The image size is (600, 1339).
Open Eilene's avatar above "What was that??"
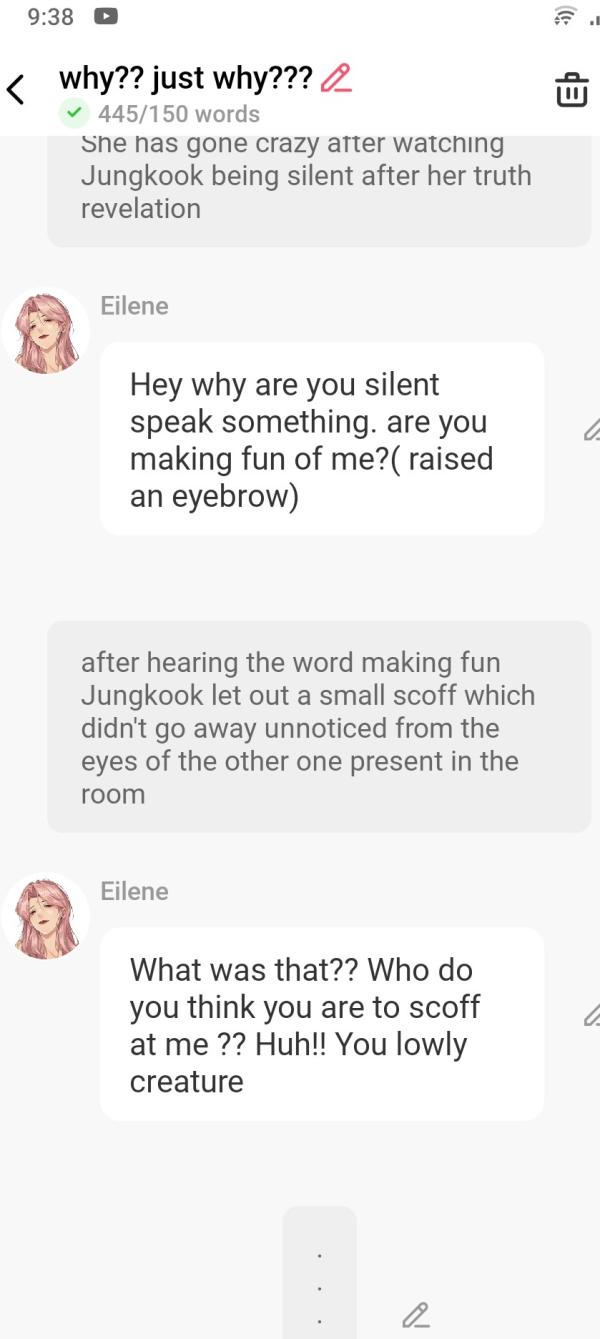pyautogui.click(x=45, y=918)
